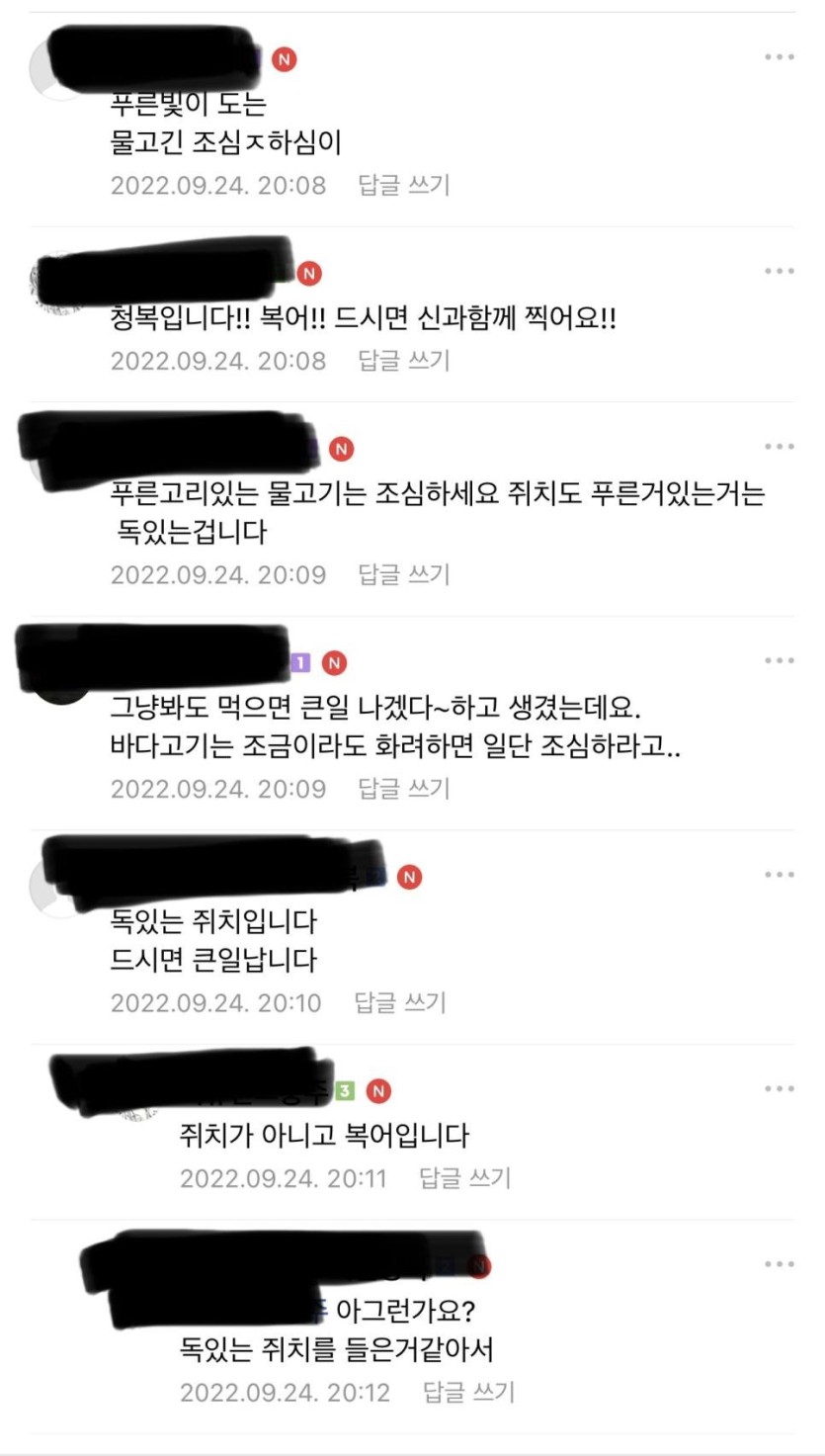Tap 답글 쓰기 under 쥐치가 아니고 복어입니다
Screen dimensions: 825x1456
tap(465, 1177)
